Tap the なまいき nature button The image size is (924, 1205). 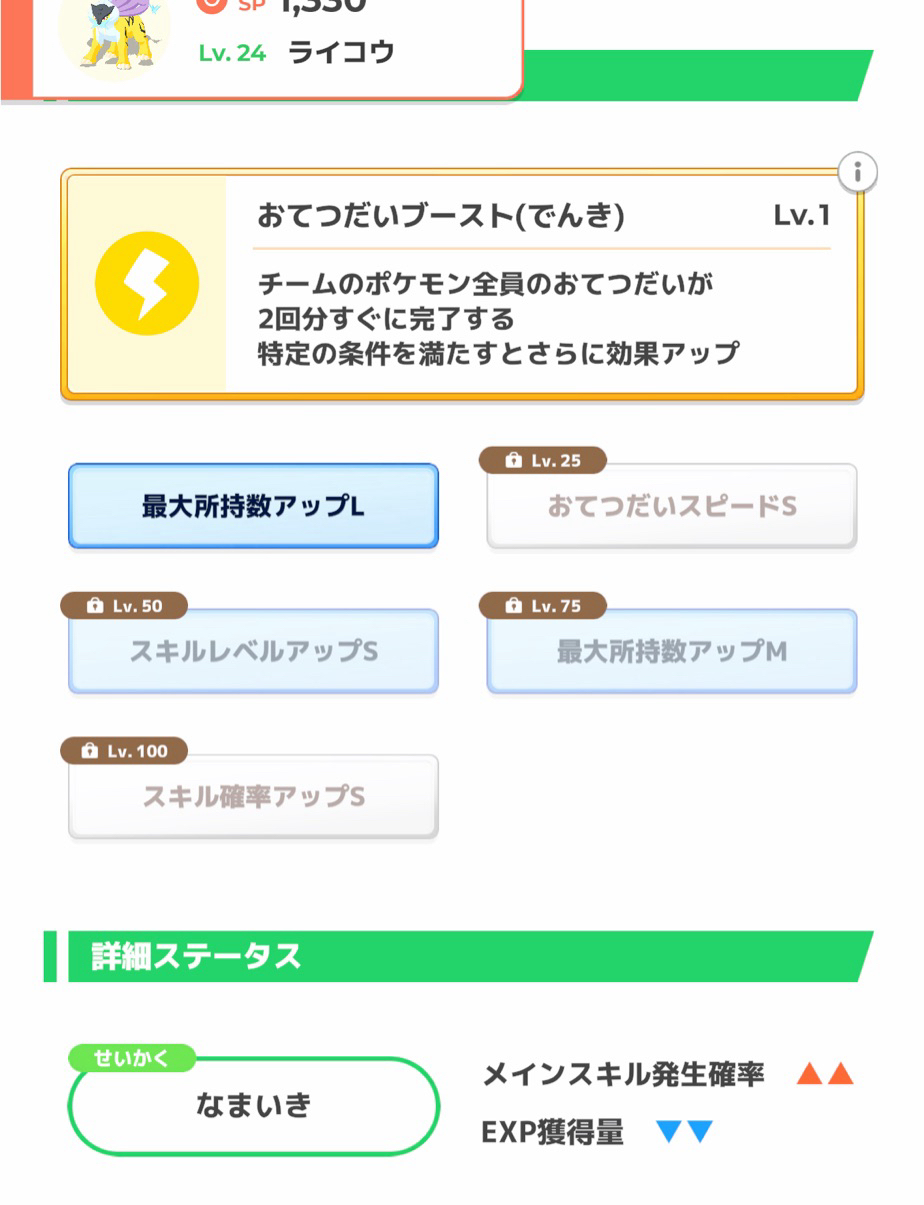[x=253, y=1106]
